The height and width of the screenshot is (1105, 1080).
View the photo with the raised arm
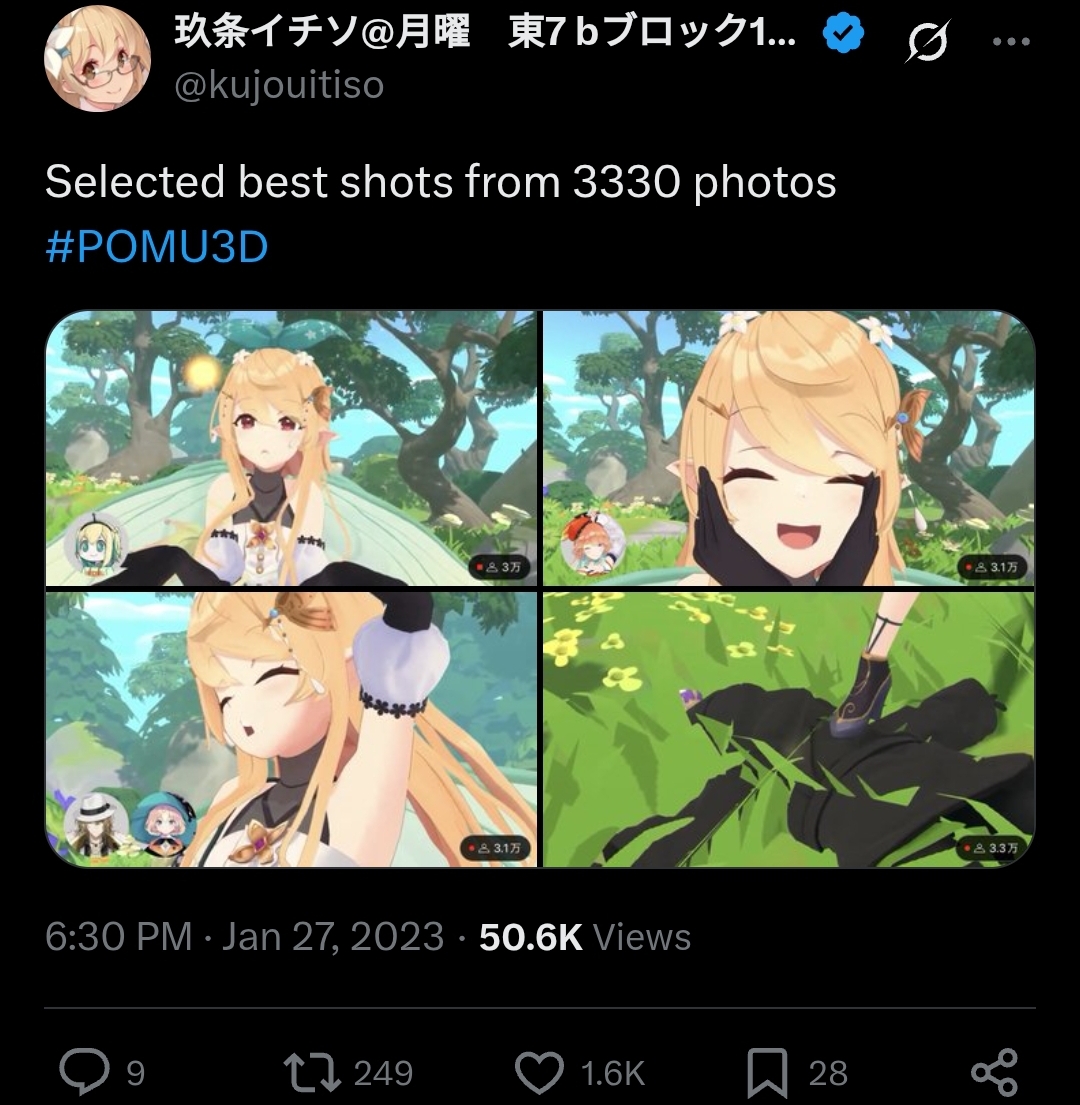tap(291, 729)
